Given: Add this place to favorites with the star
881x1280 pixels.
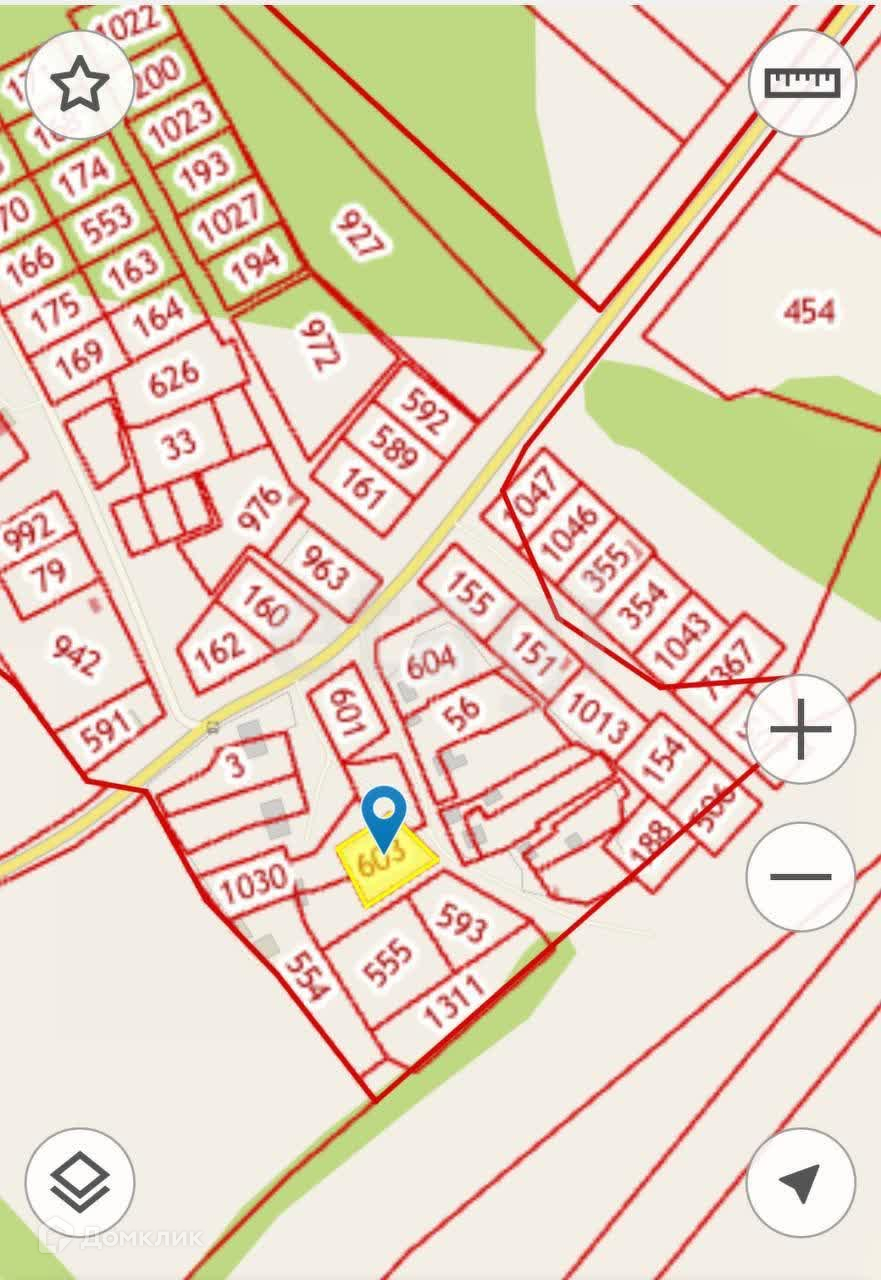Looking at the screenshot, I should (80, 85).
